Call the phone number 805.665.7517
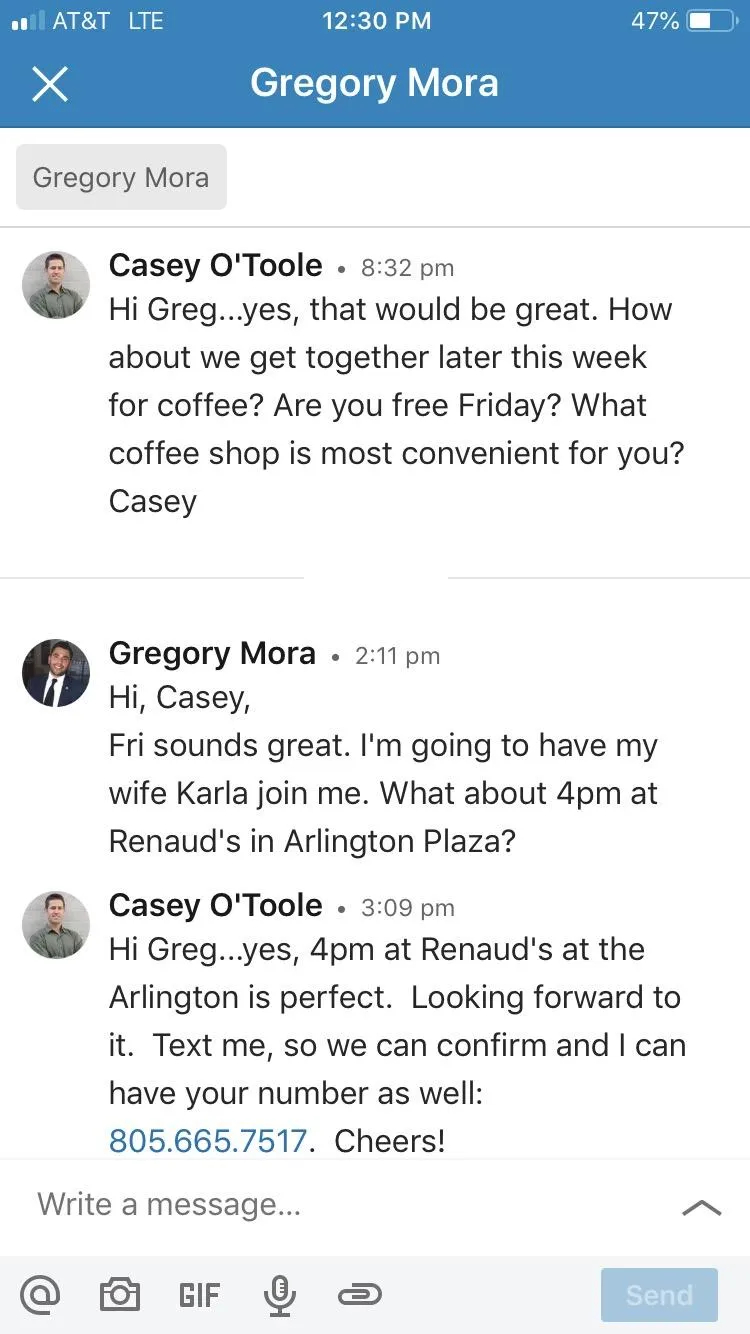This screenshot has width=750, height=1334. point(207,1140)
